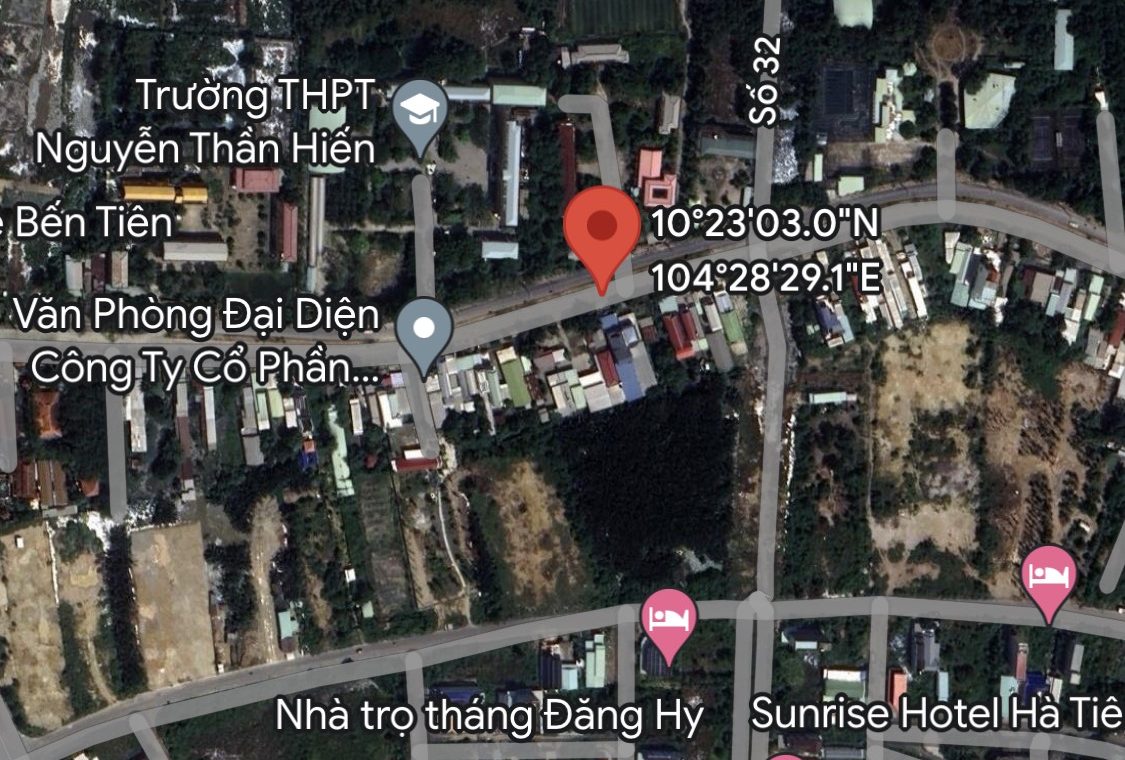The image size is (1125, 760).
Task: Select the Sunrise Hotel Hà Tiên label
Action: click(936, 714)
